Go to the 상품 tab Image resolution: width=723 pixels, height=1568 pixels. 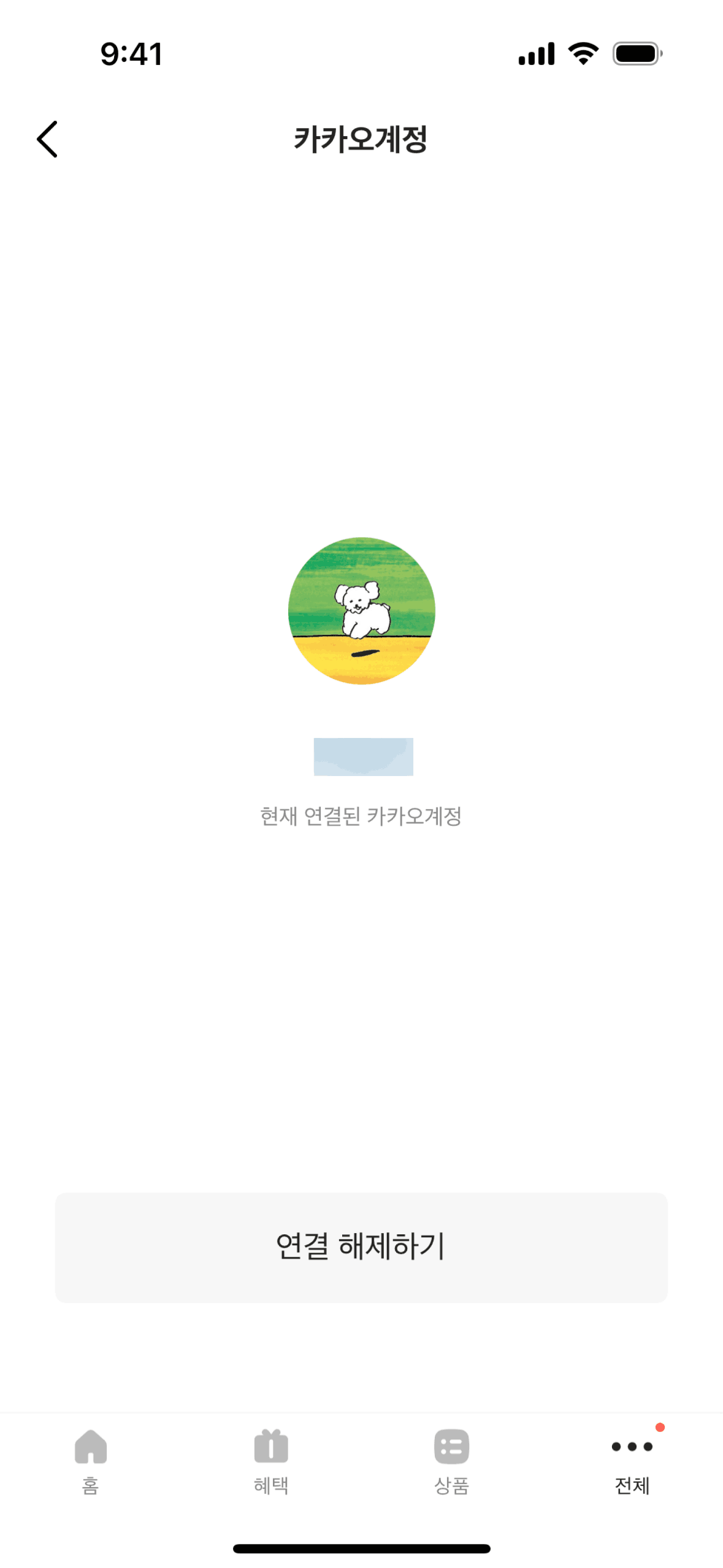pos(451,1460)
